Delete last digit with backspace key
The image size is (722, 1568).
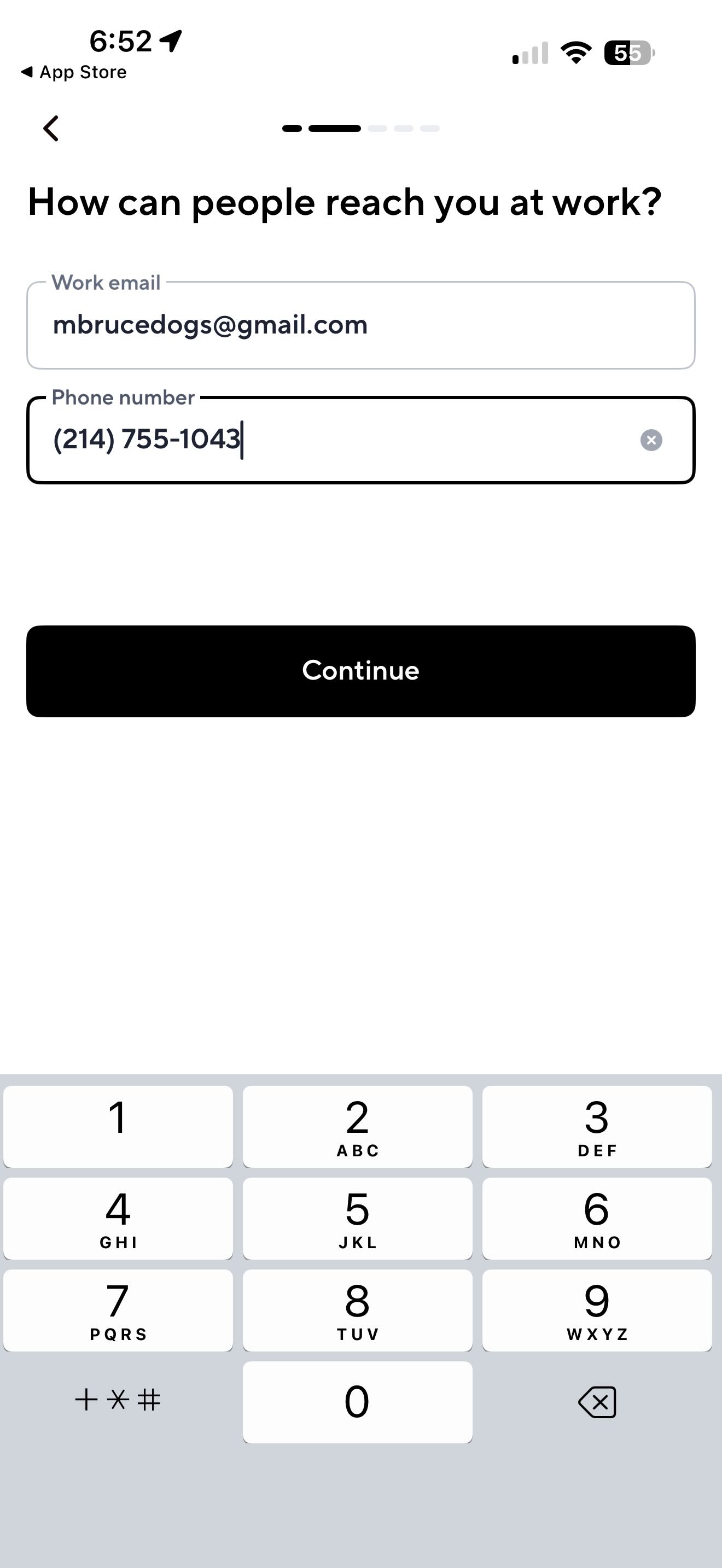(597, 1402)
